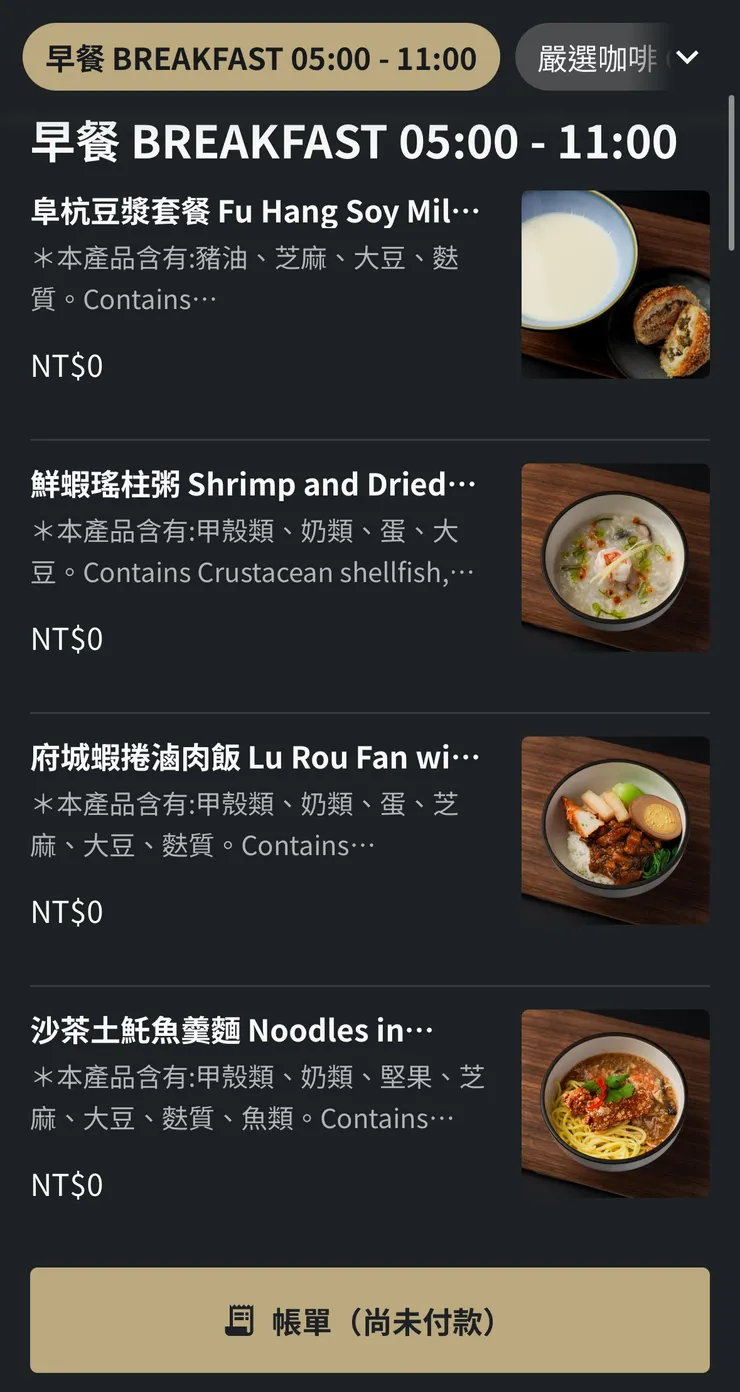Click the NT$0 price under the congee item
The image size is (740, 1392).
66,638
